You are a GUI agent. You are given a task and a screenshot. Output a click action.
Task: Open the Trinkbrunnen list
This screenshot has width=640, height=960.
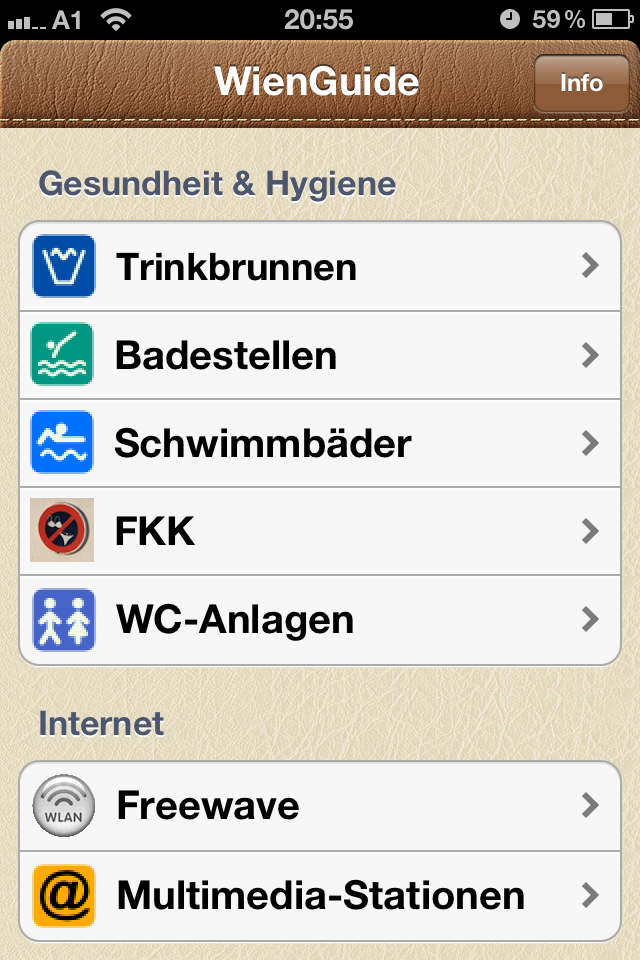click(x=320, y=266)
